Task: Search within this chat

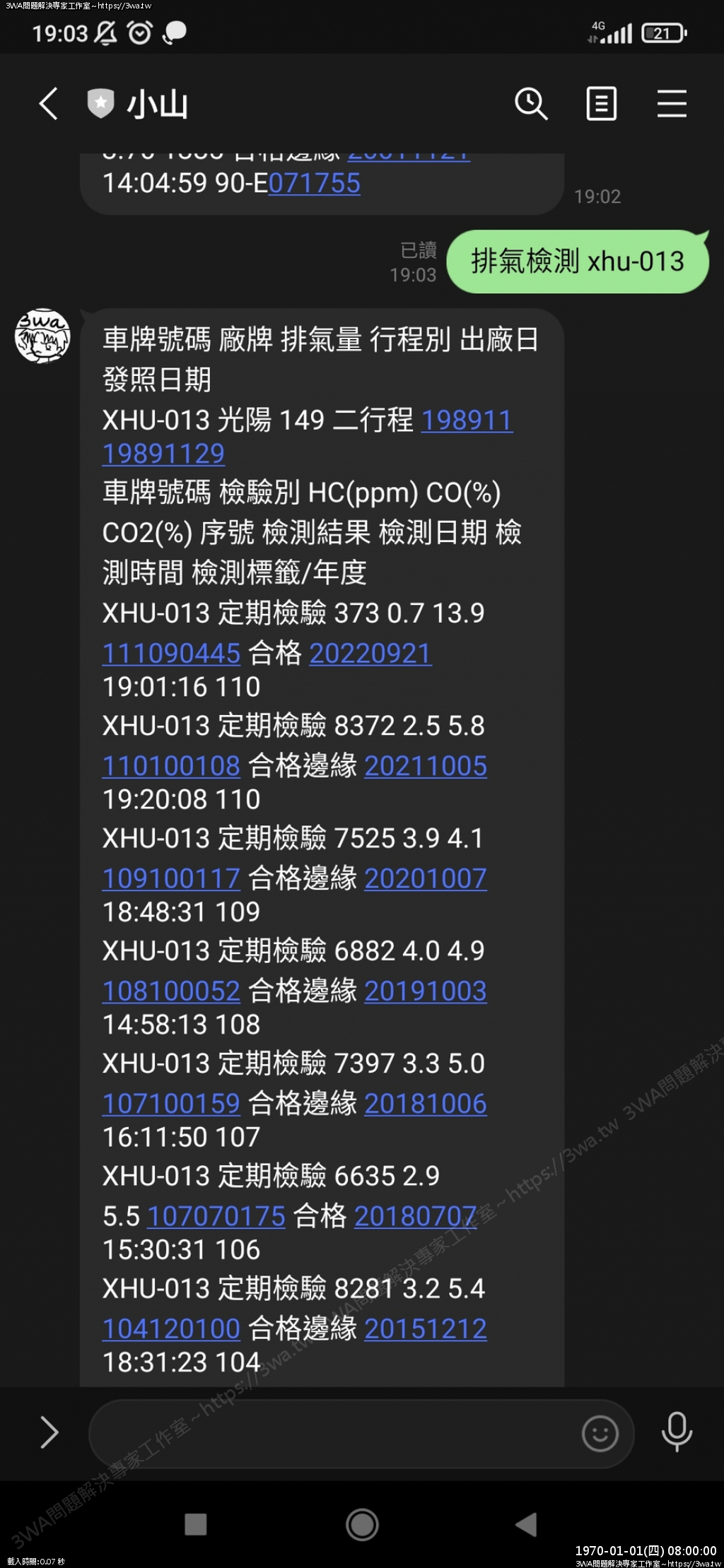Action: click(x=530, y=104)
